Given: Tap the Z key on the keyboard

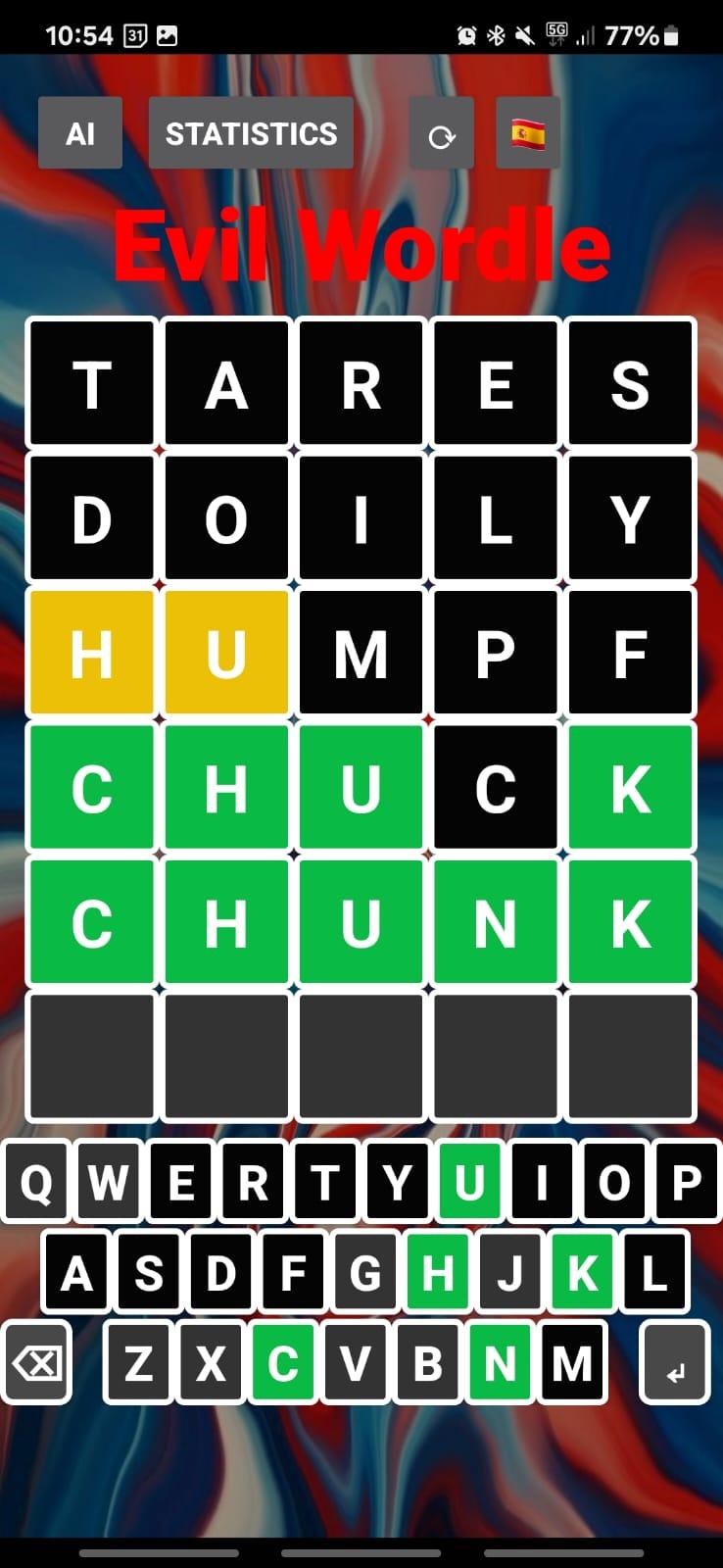Looking at the screenshot, I should pyautogui.click(x=138, y=1363).
